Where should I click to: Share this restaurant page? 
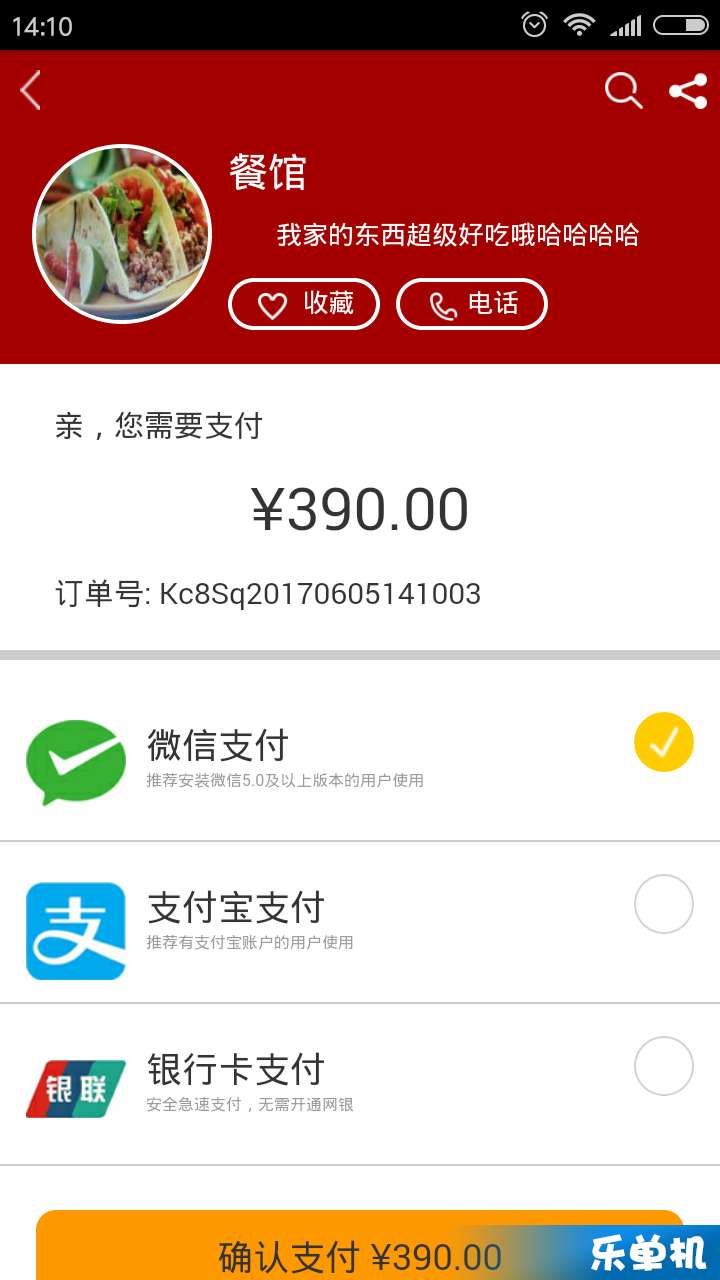click(688, 91)
